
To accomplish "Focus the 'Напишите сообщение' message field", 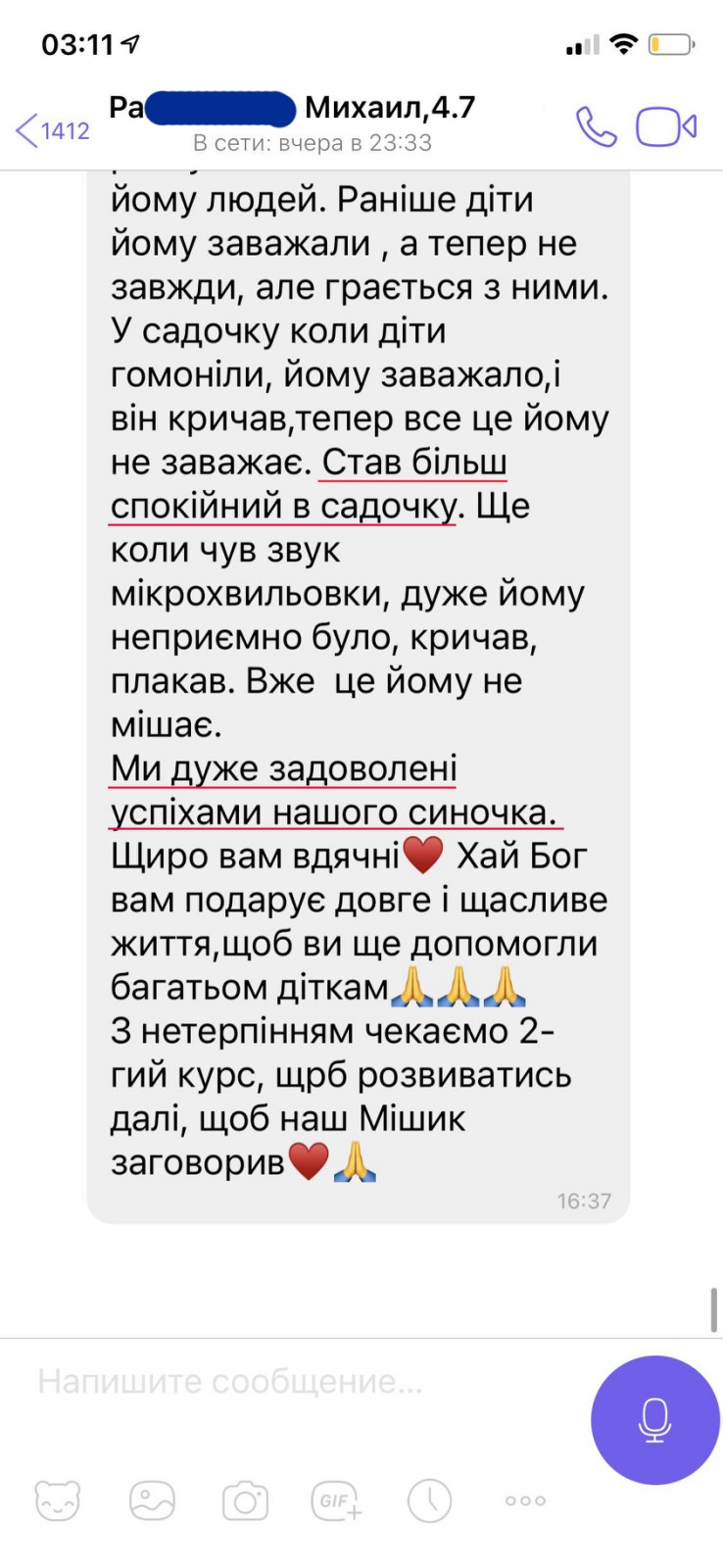I will pyautogui.click(x=294, y=1382).
